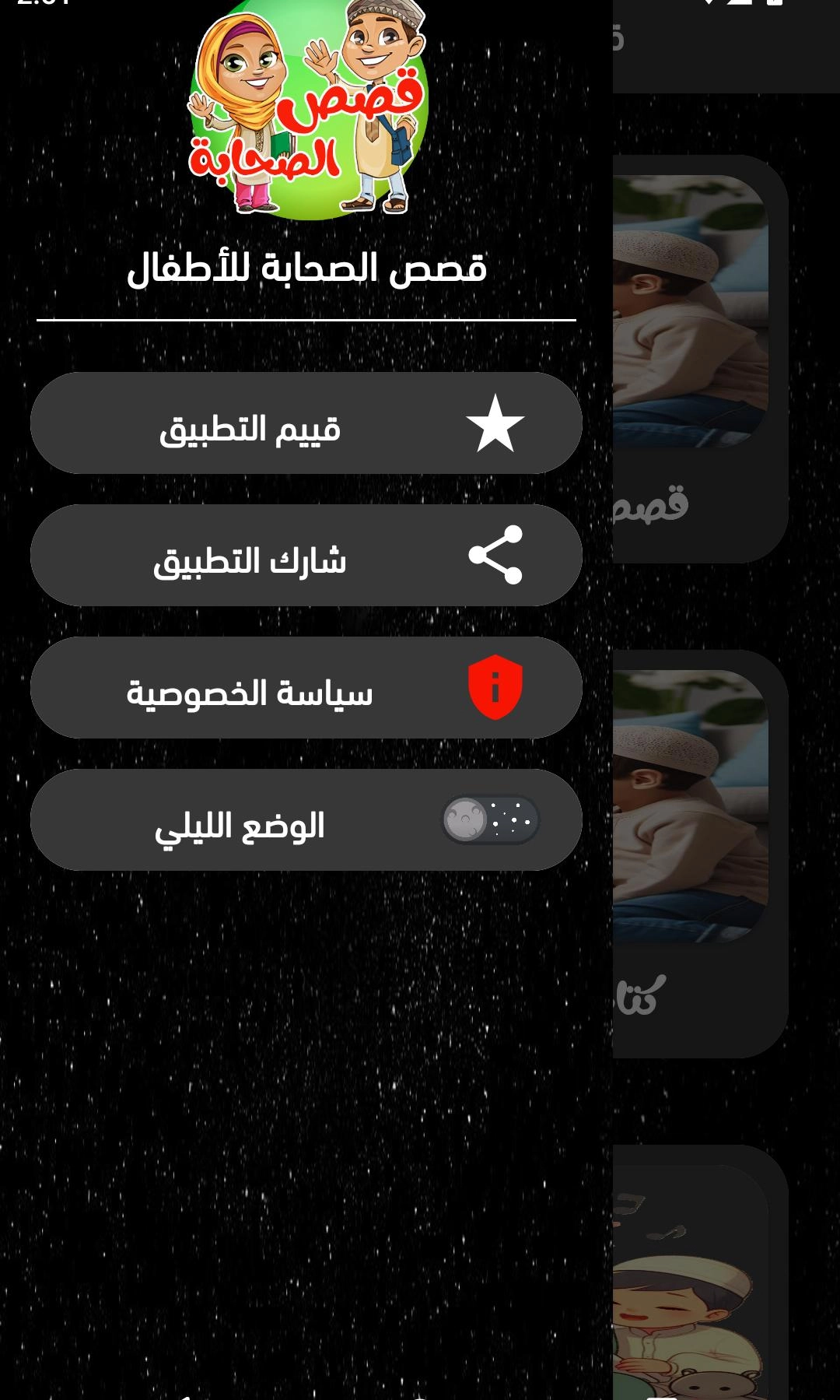Open سياسة الخصوصية (privacy policy)
This screenshot has height=1400, width=840.
pyautogui.click(x=306, y=688)
